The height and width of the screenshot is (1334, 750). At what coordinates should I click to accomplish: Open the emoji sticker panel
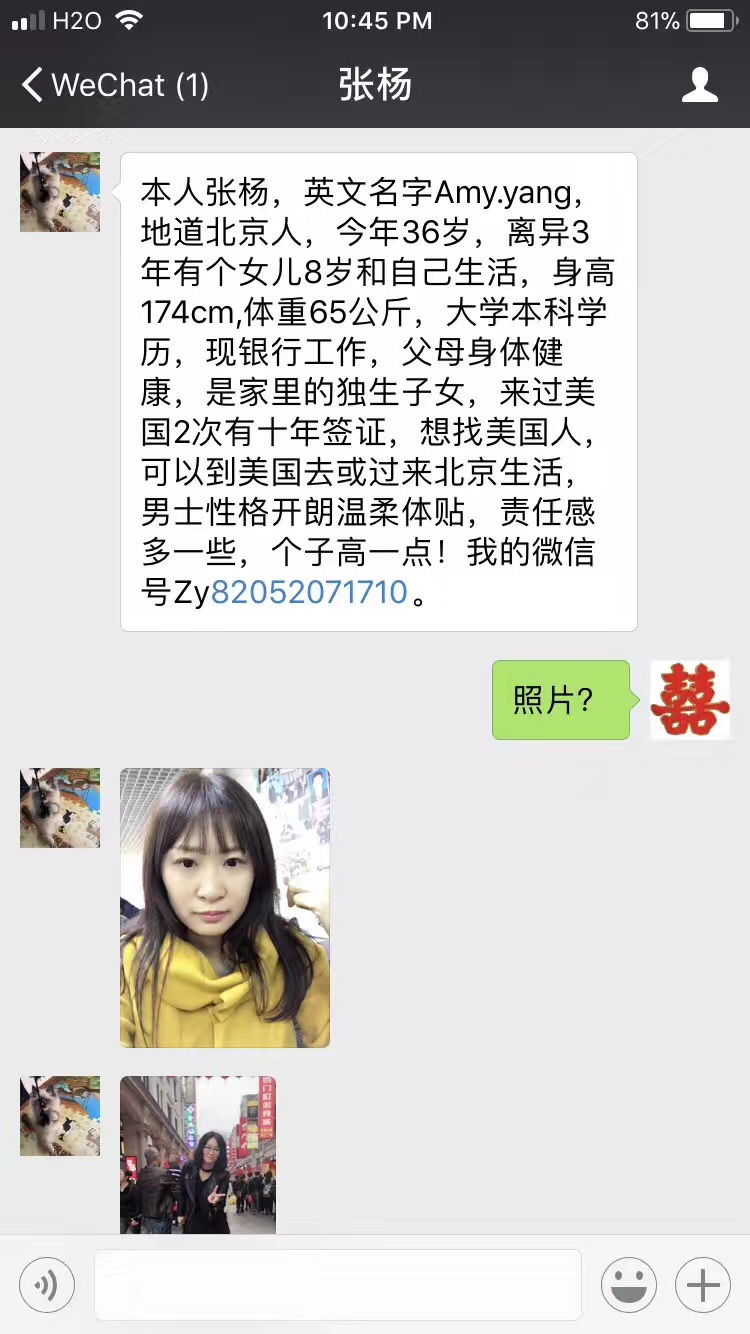tap(628, 1284)
